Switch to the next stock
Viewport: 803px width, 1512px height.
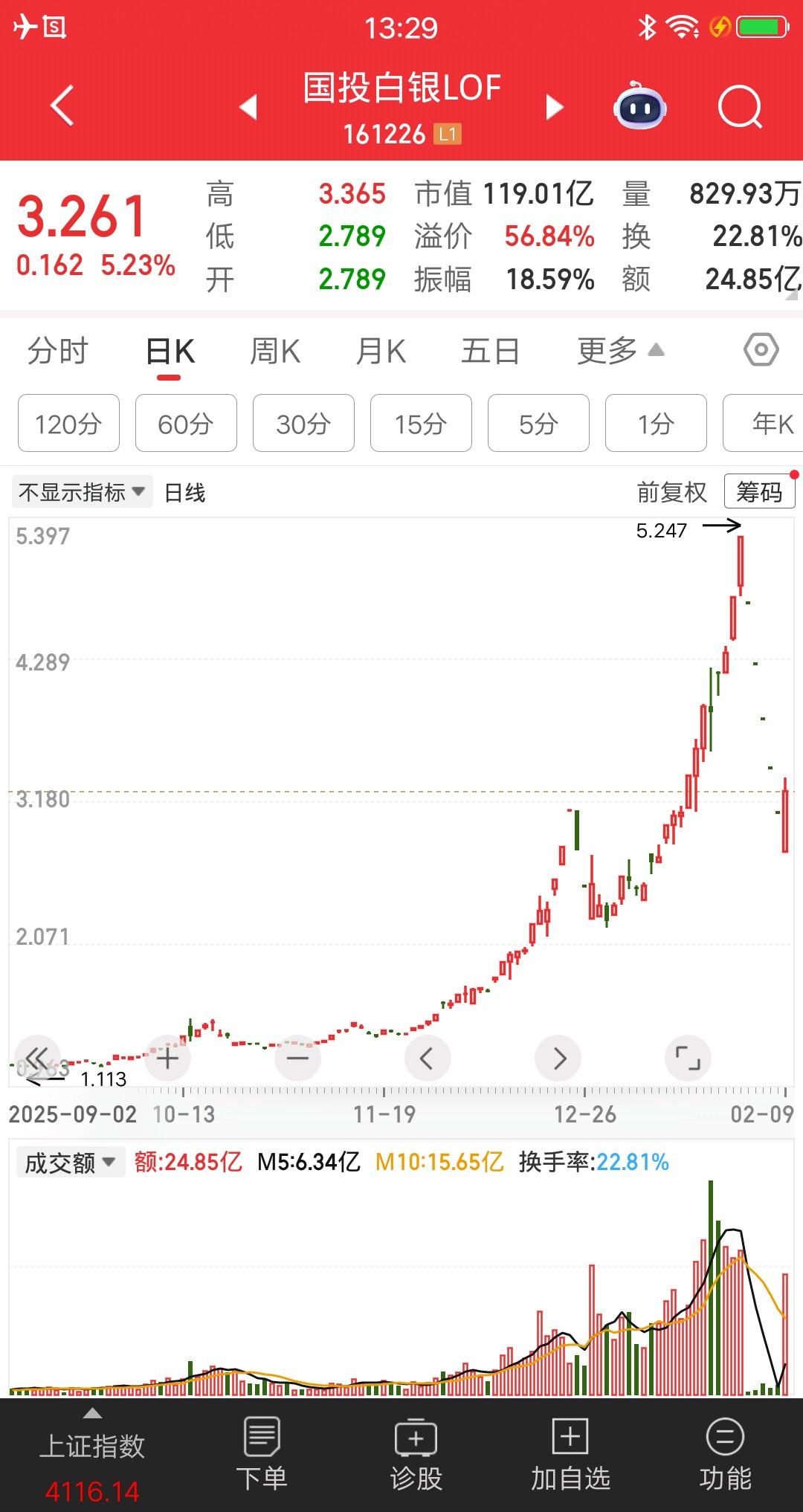555,107
